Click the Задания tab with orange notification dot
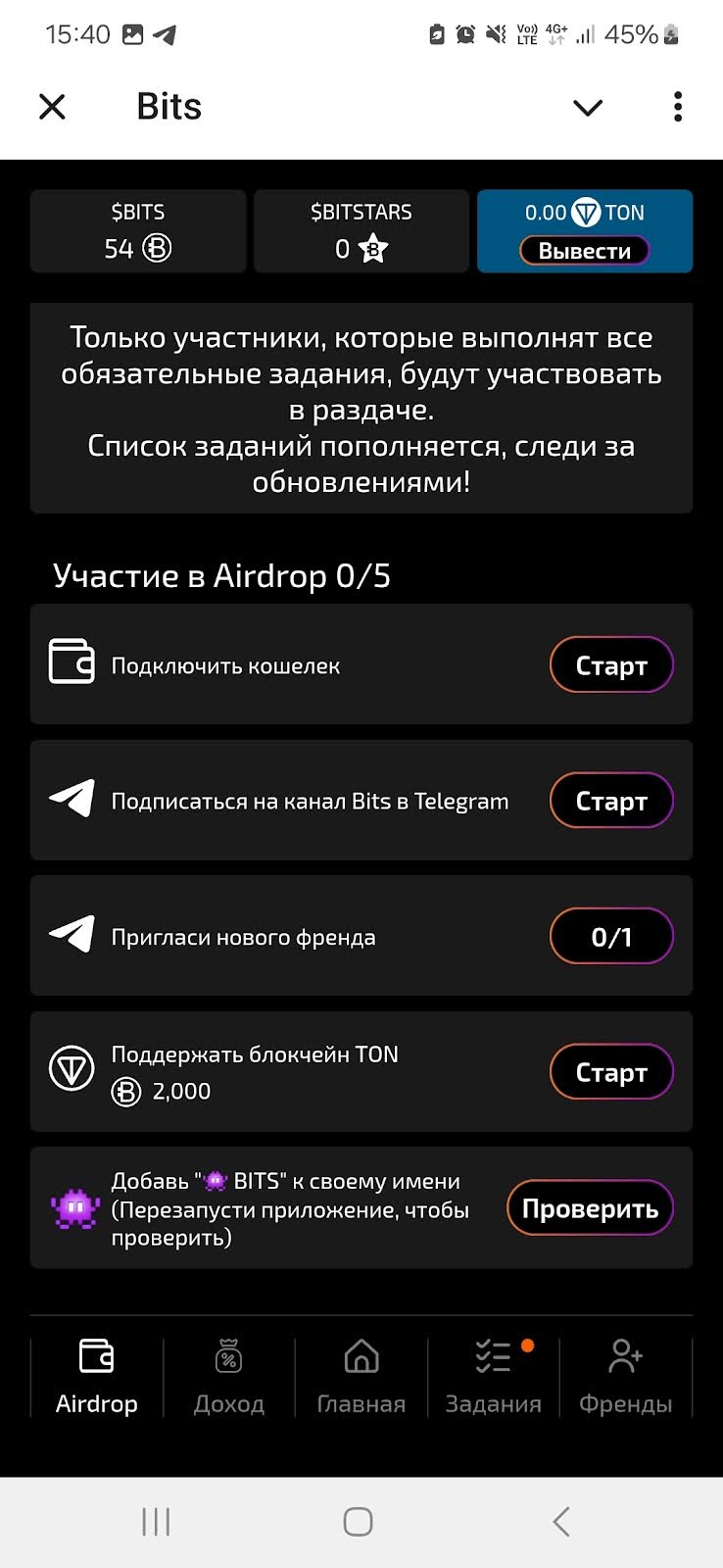This screenshot has height=1568, width=723. [x=494, y=1377]
